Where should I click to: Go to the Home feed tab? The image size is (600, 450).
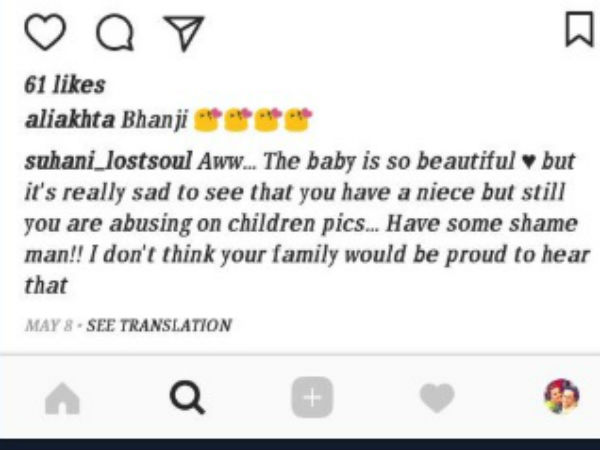point(63,398)
